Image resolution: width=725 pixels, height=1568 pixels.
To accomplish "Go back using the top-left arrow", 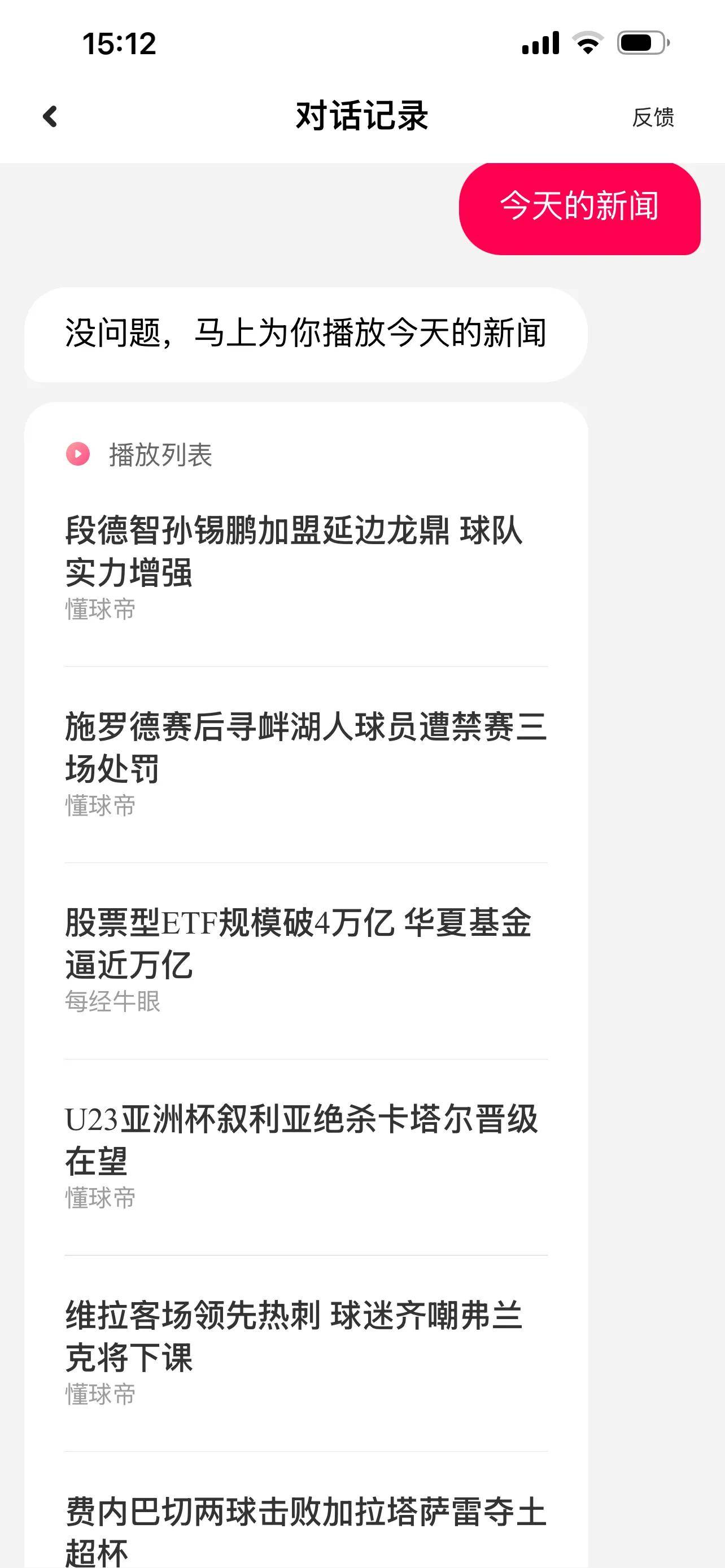I will 50,116.
